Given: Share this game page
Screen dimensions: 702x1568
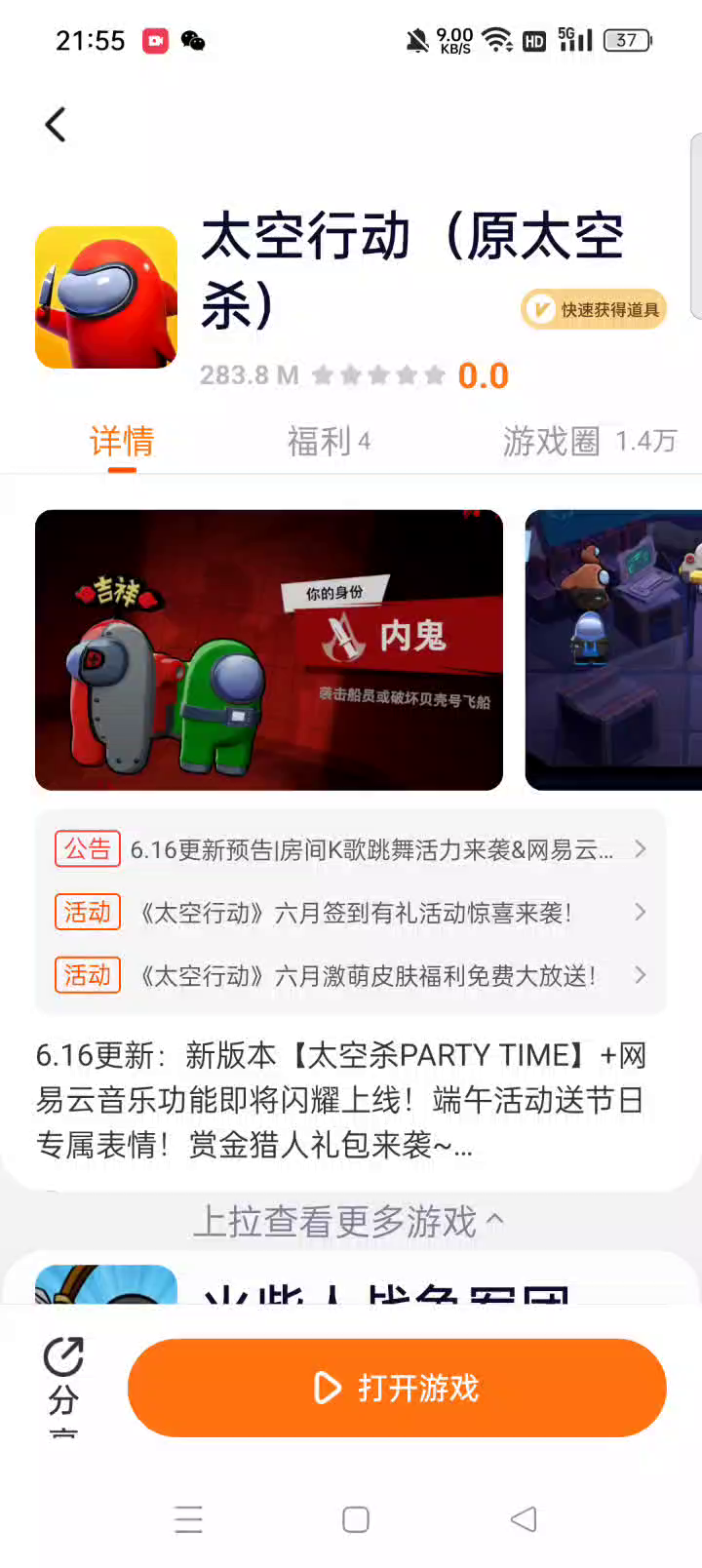Looking at the screenshot, I should tap(63, 1377).
